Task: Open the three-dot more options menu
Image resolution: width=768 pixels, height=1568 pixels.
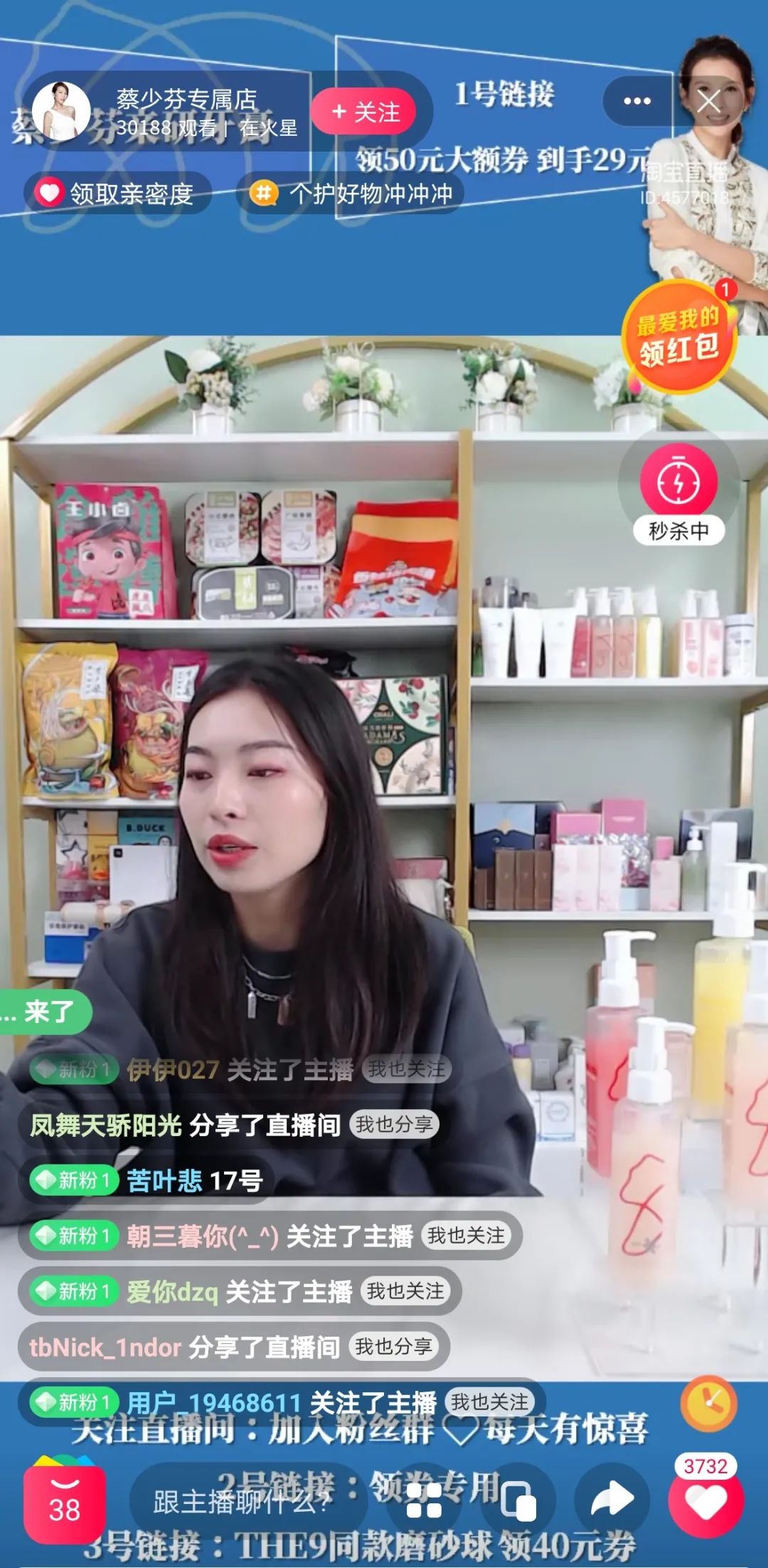Action: click(x=636, y=100)
